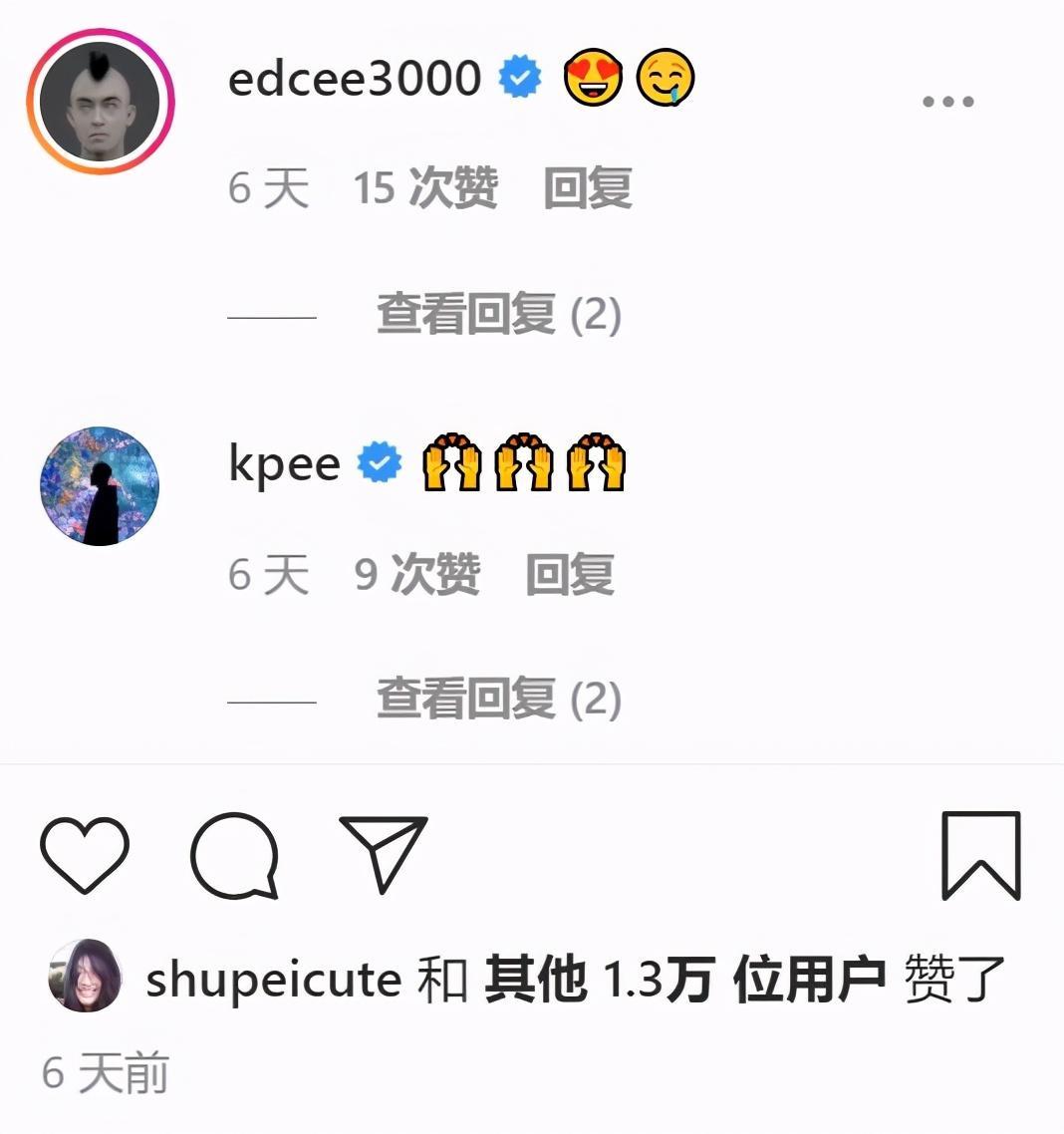Share post via paper plane icon
This screenshot has height=1134, width=1064.
384,853
